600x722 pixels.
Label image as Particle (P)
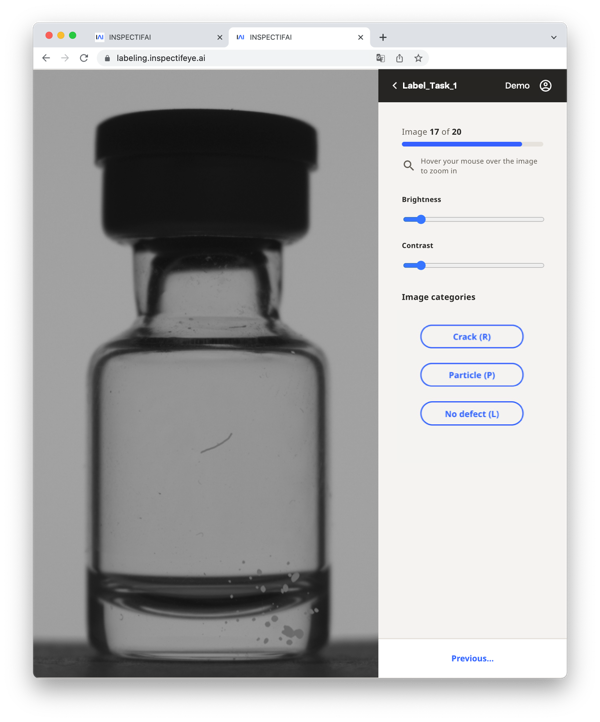[x=471, y=375]
